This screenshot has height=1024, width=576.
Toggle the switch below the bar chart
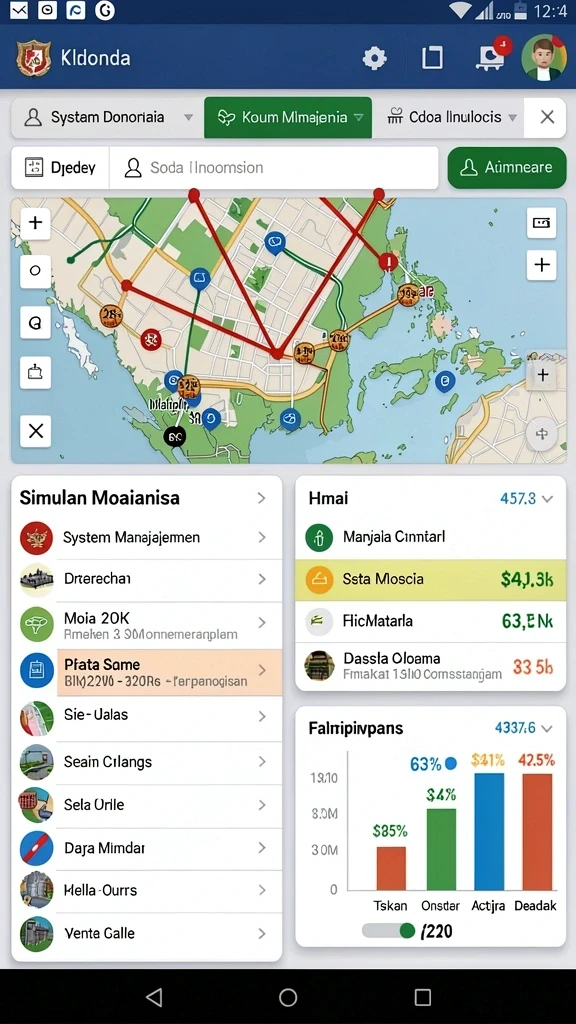coord(389,931)
